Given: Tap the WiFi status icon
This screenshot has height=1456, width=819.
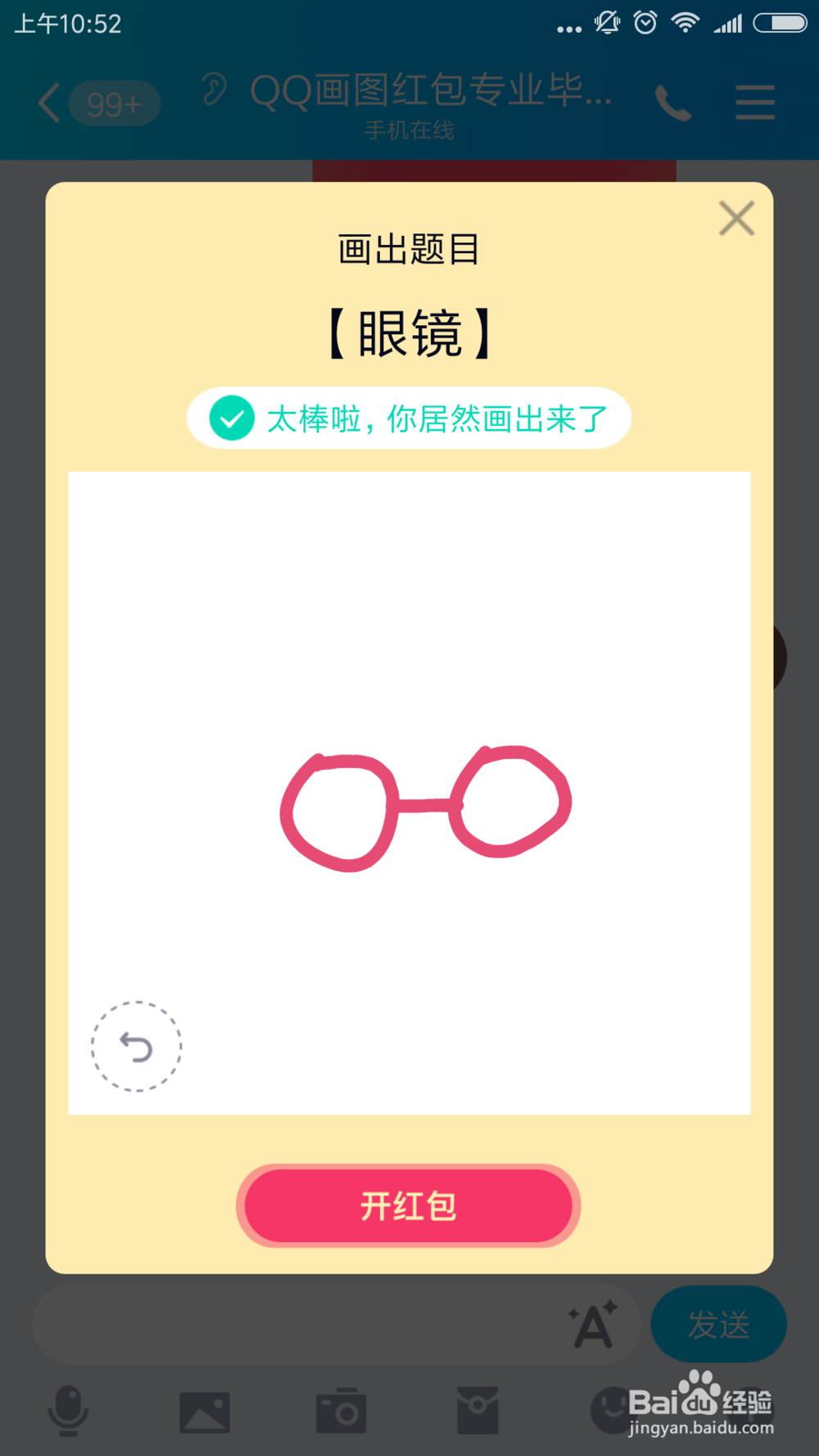Looking at the screenshot, I should click(686, 23).
